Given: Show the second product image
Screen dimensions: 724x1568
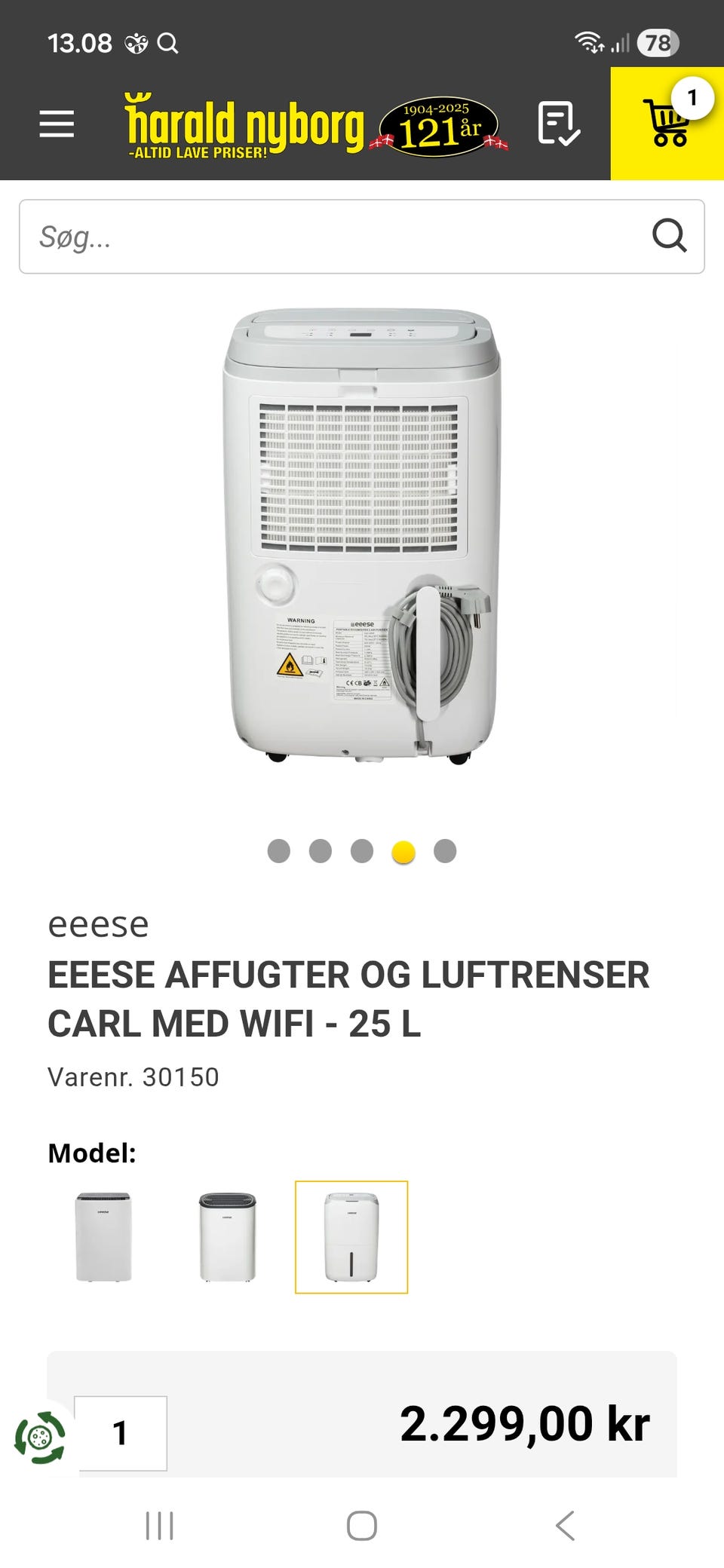Looking at the screenshot, I should tap(321, 851).
